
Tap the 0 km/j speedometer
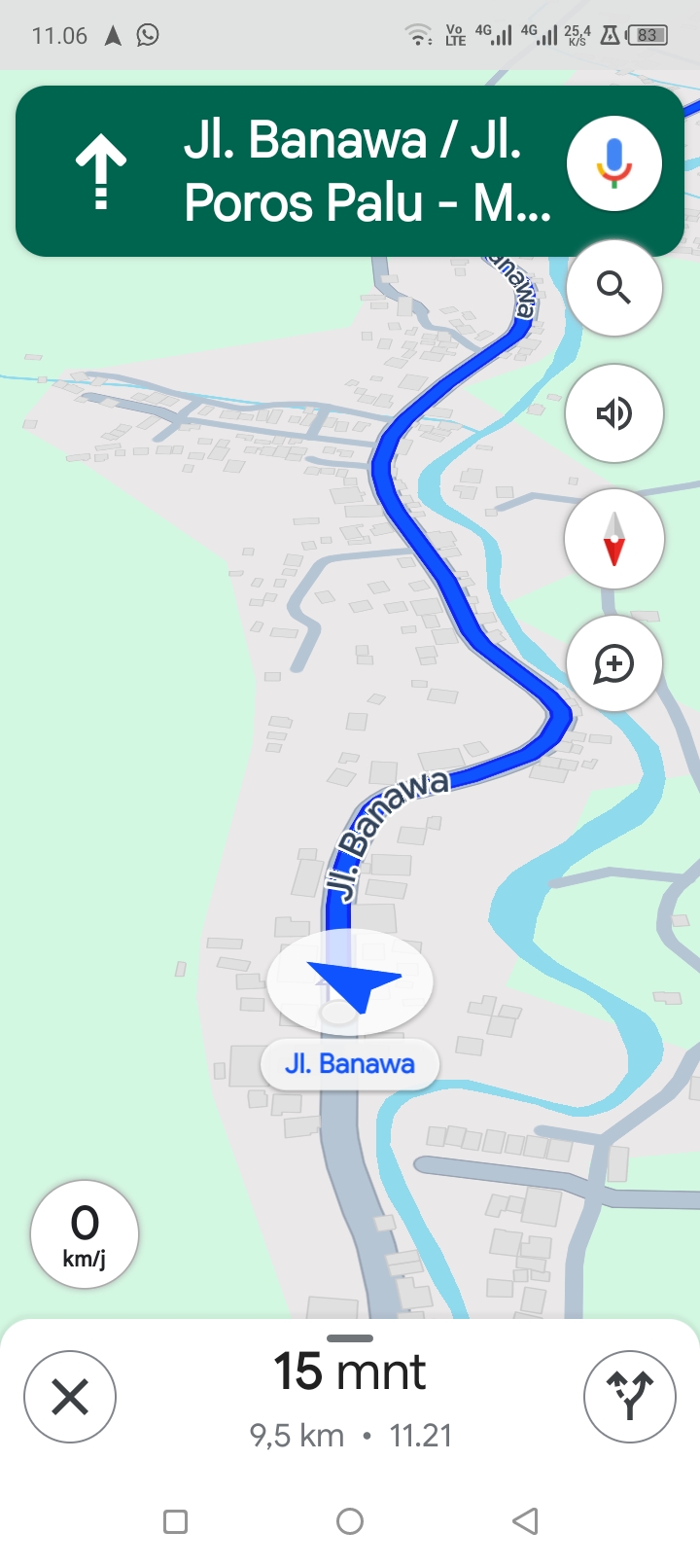pyautogui.click(x=85, y=1234)
